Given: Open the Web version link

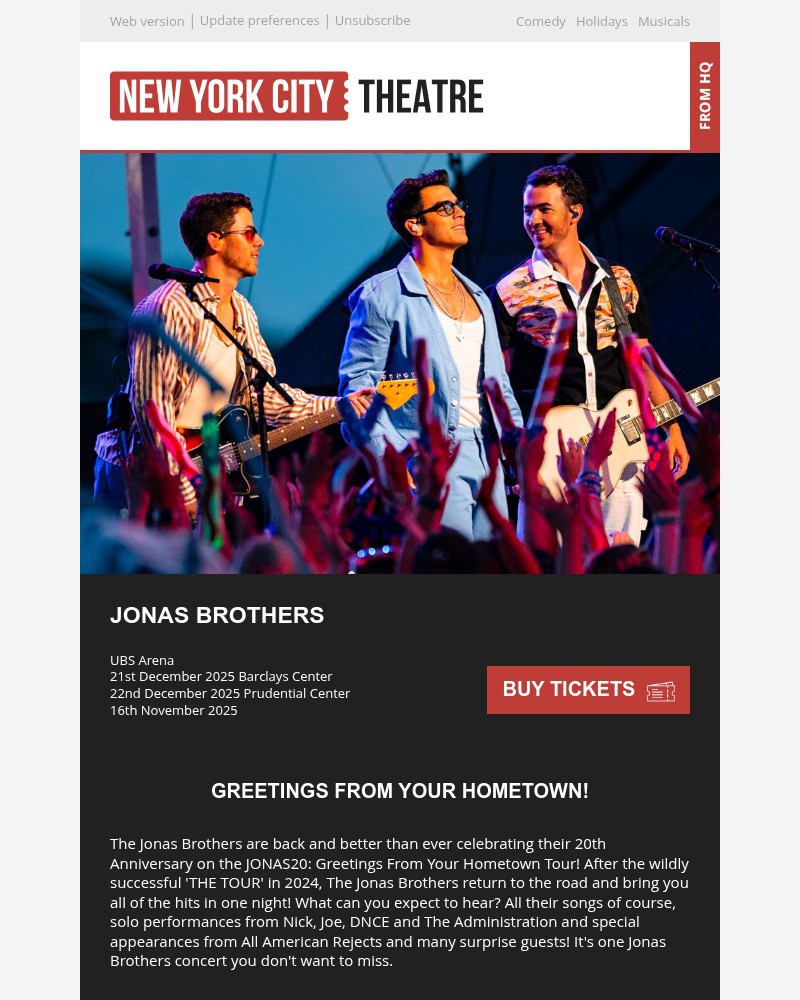Looking at the screenshot, I should point(147,21).
